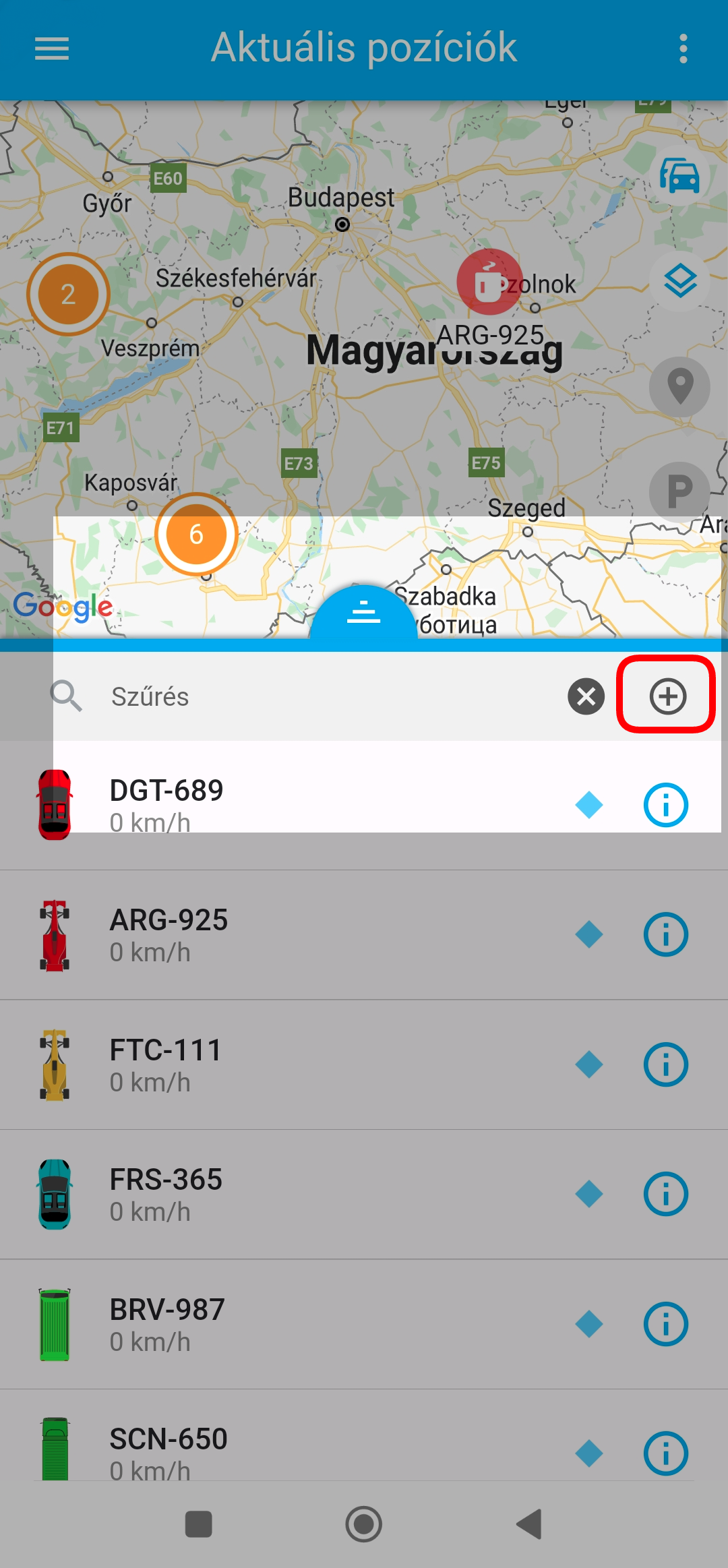
Task: Open info for ARG-925
Action: coord(666,935)
